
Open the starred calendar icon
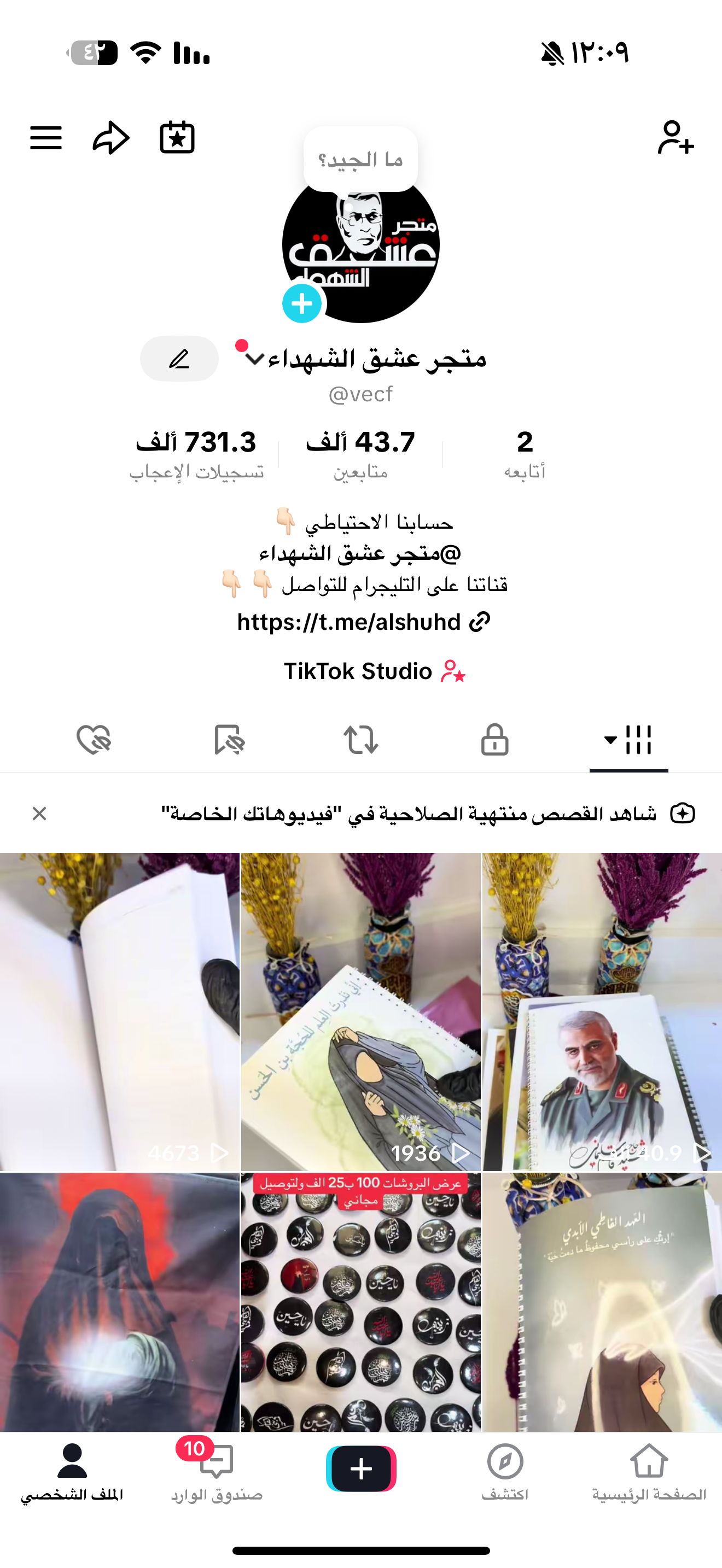[x=177, y=138]
